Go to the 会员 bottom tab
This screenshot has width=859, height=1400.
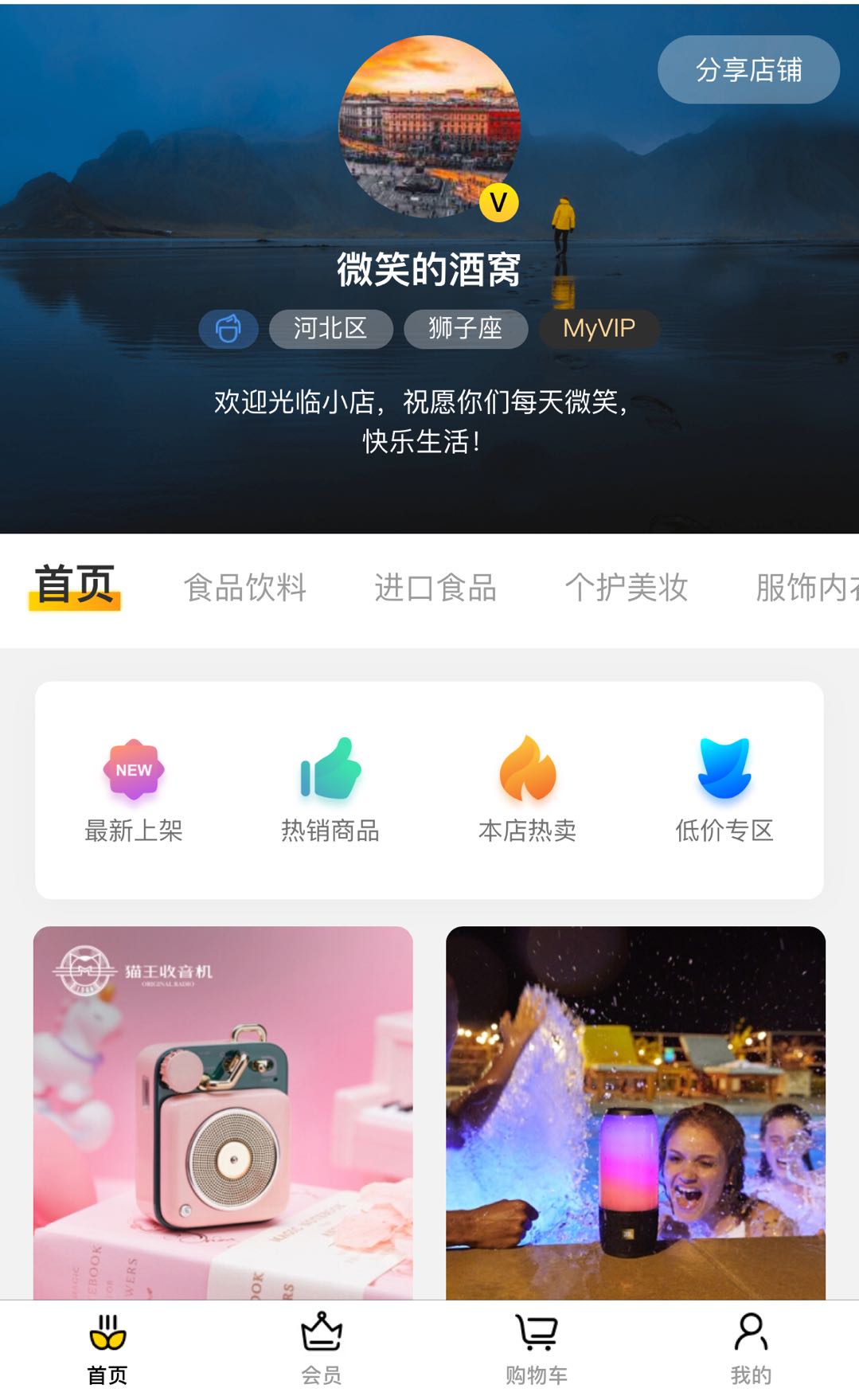click(x=322, y=1349)
